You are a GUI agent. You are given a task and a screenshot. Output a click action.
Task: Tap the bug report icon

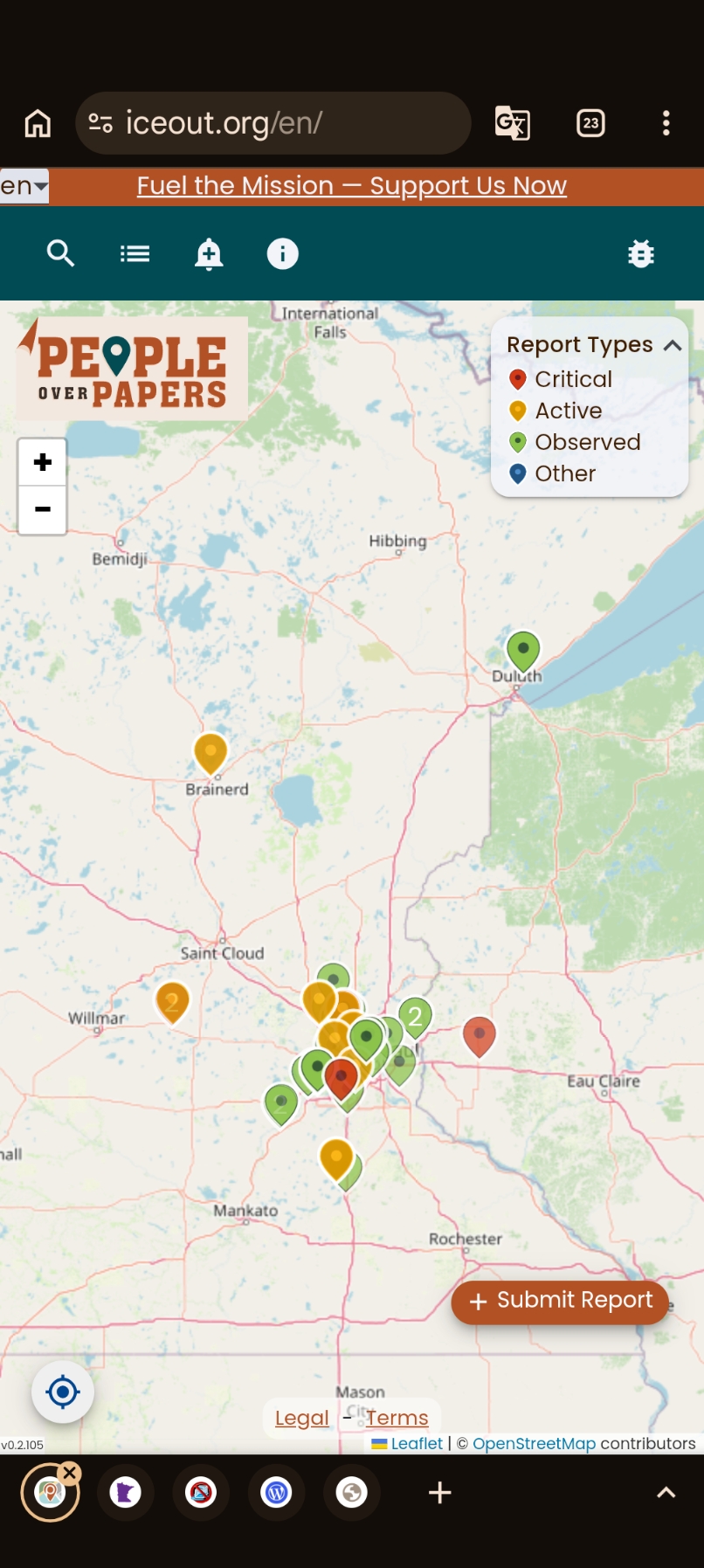click(641, 254)
